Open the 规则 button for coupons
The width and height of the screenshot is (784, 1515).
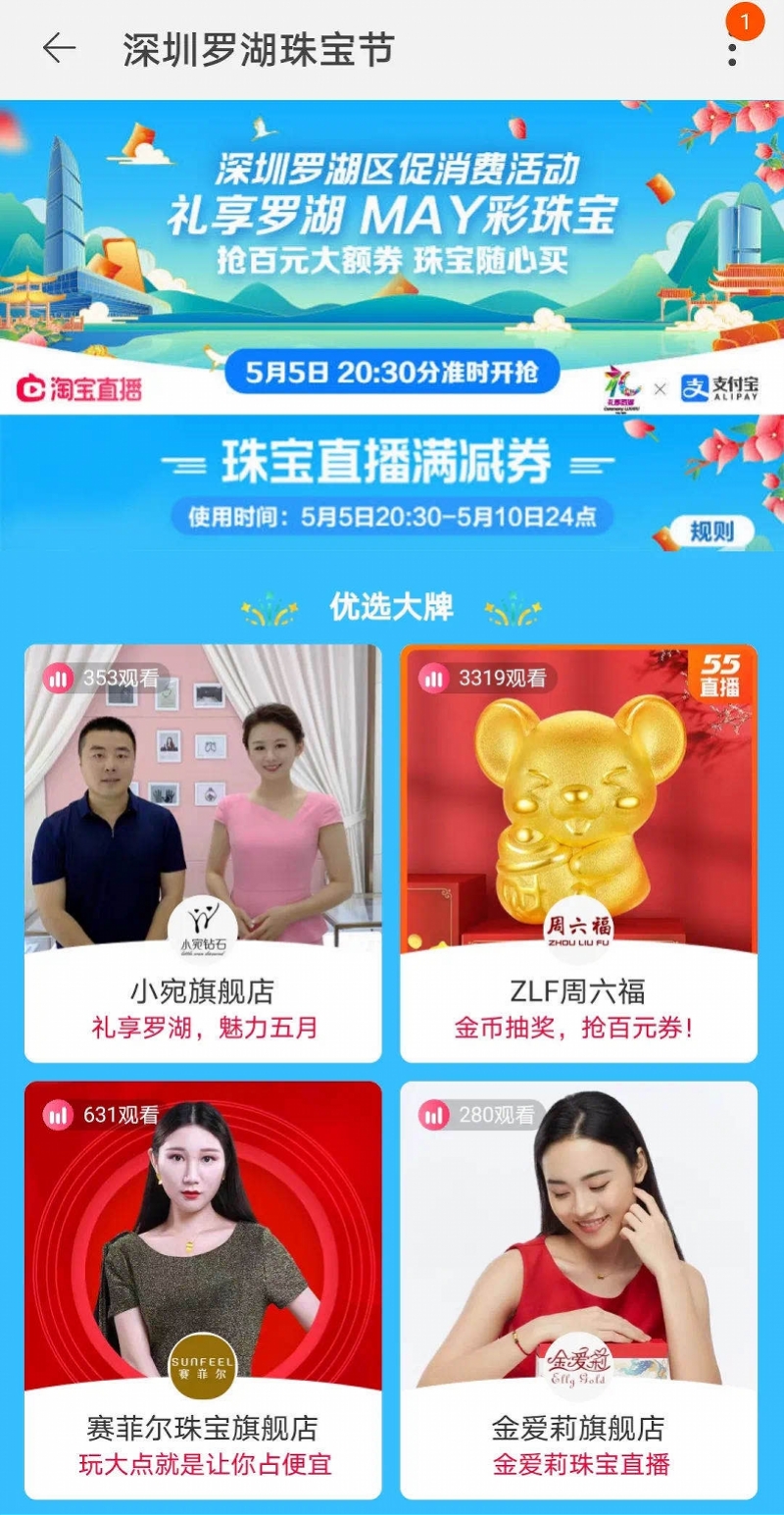click(710, 531)
